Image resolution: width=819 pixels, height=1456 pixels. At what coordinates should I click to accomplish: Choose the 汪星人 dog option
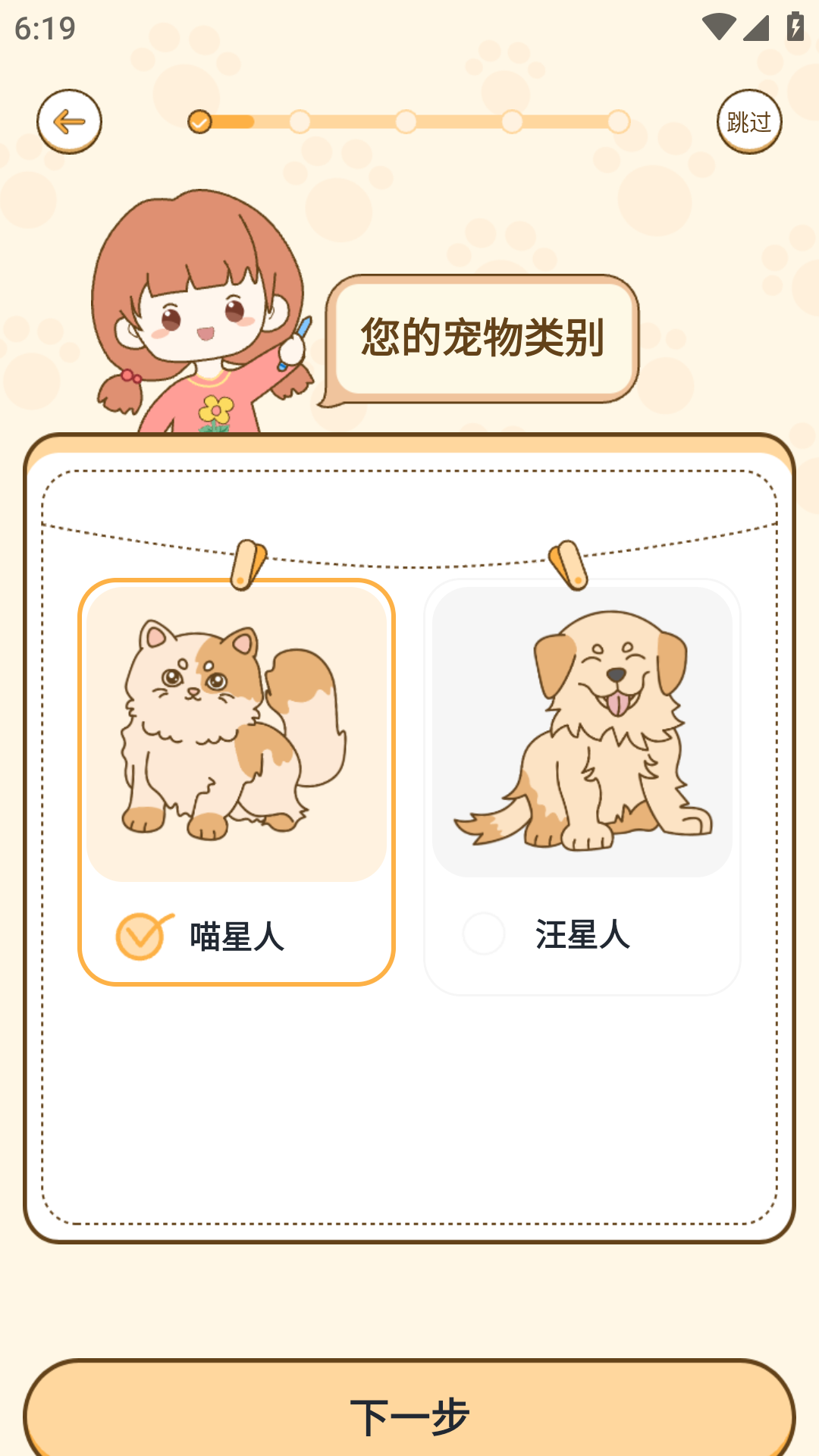pyautogui.click(x=582, y=785)
